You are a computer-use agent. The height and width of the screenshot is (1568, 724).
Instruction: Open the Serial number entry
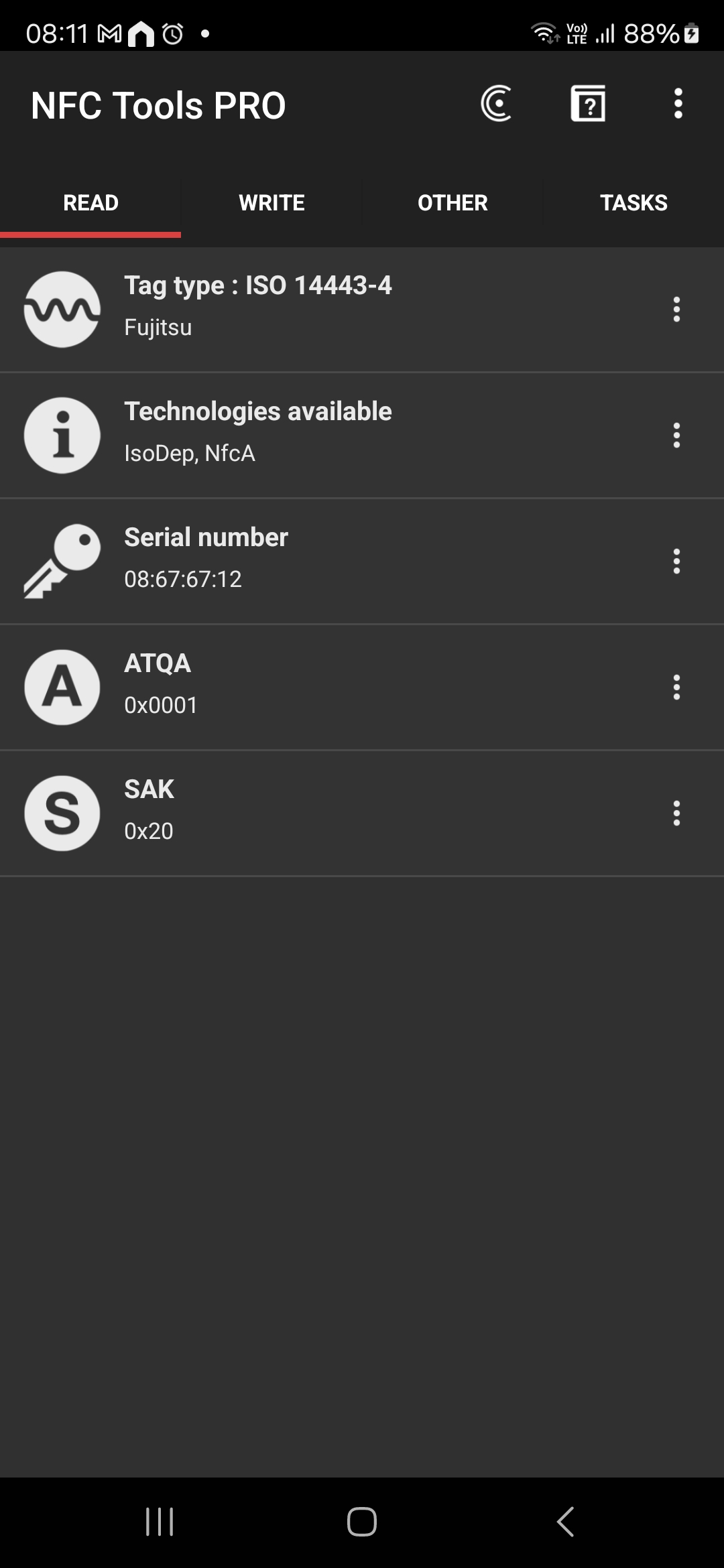[362, 562]
